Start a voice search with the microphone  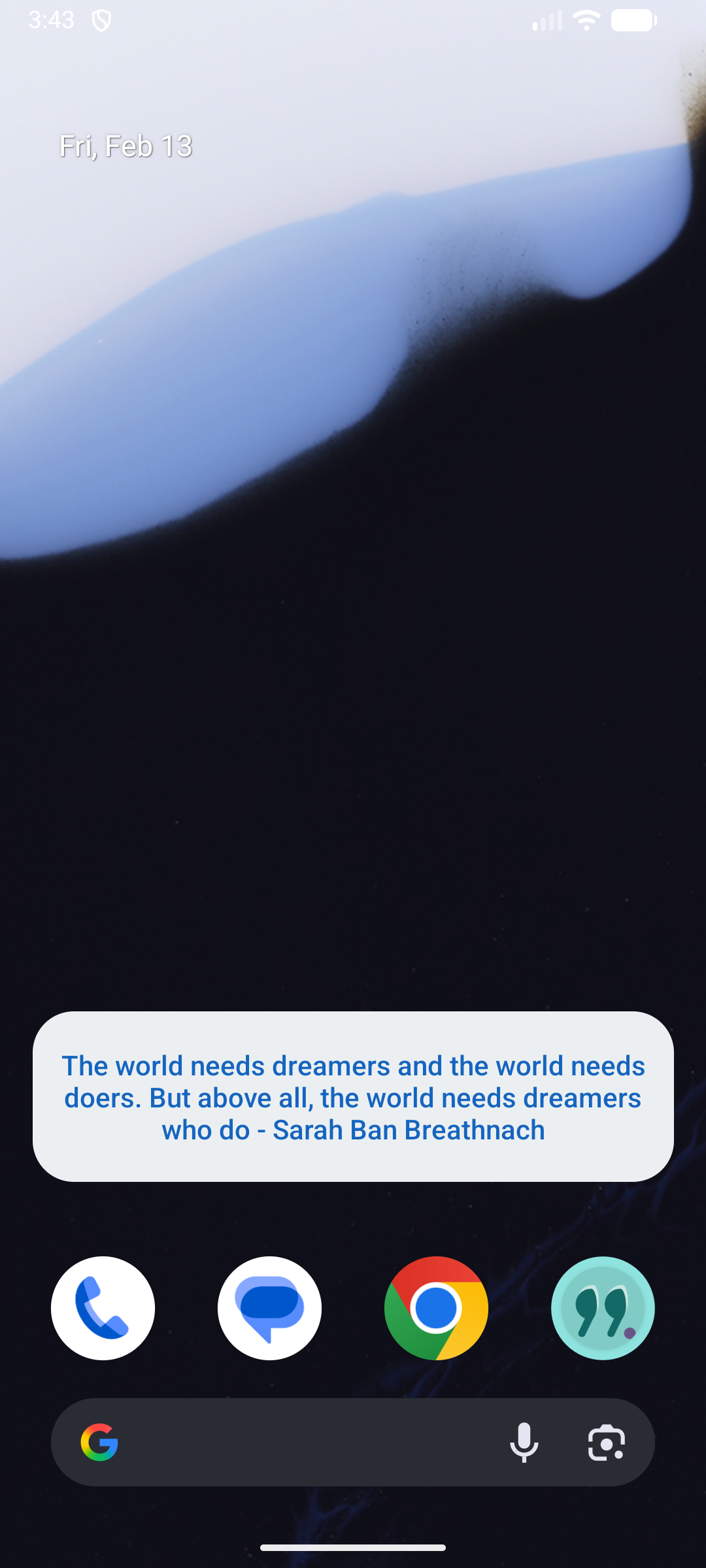(524, 1444)
